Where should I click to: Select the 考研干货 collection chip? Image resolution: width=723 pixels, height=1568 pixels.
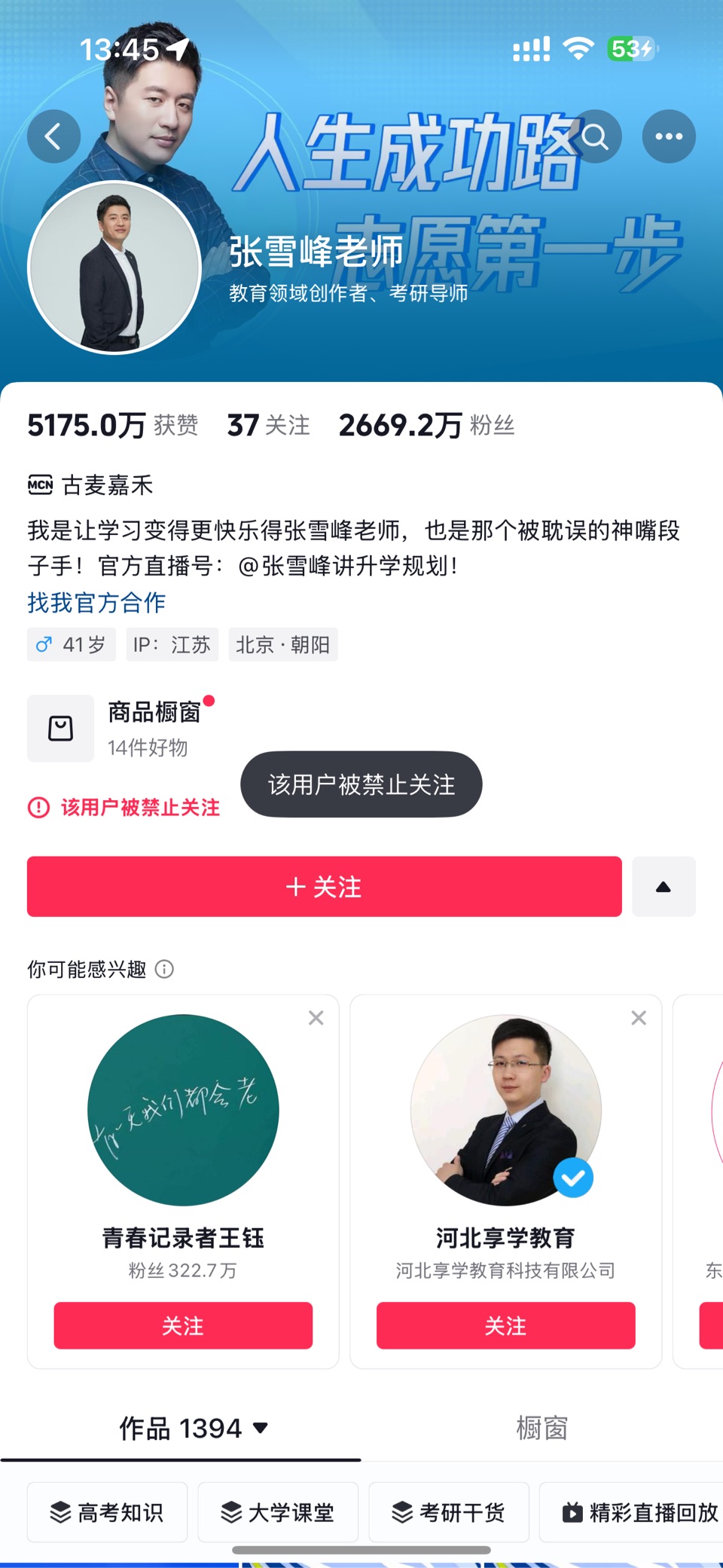(449, 1511)
